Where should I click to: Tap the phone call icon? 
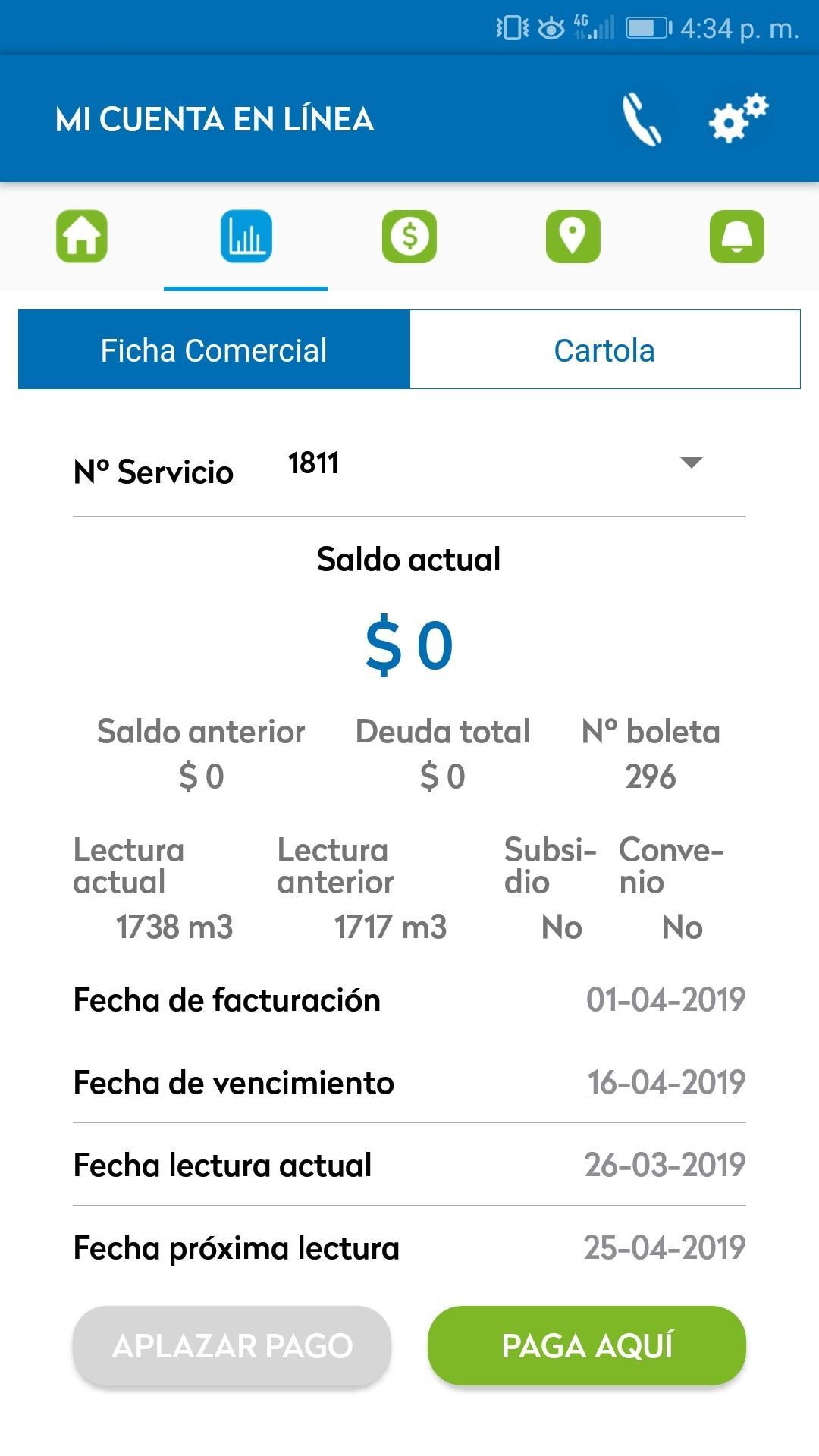tap(642, 119)
